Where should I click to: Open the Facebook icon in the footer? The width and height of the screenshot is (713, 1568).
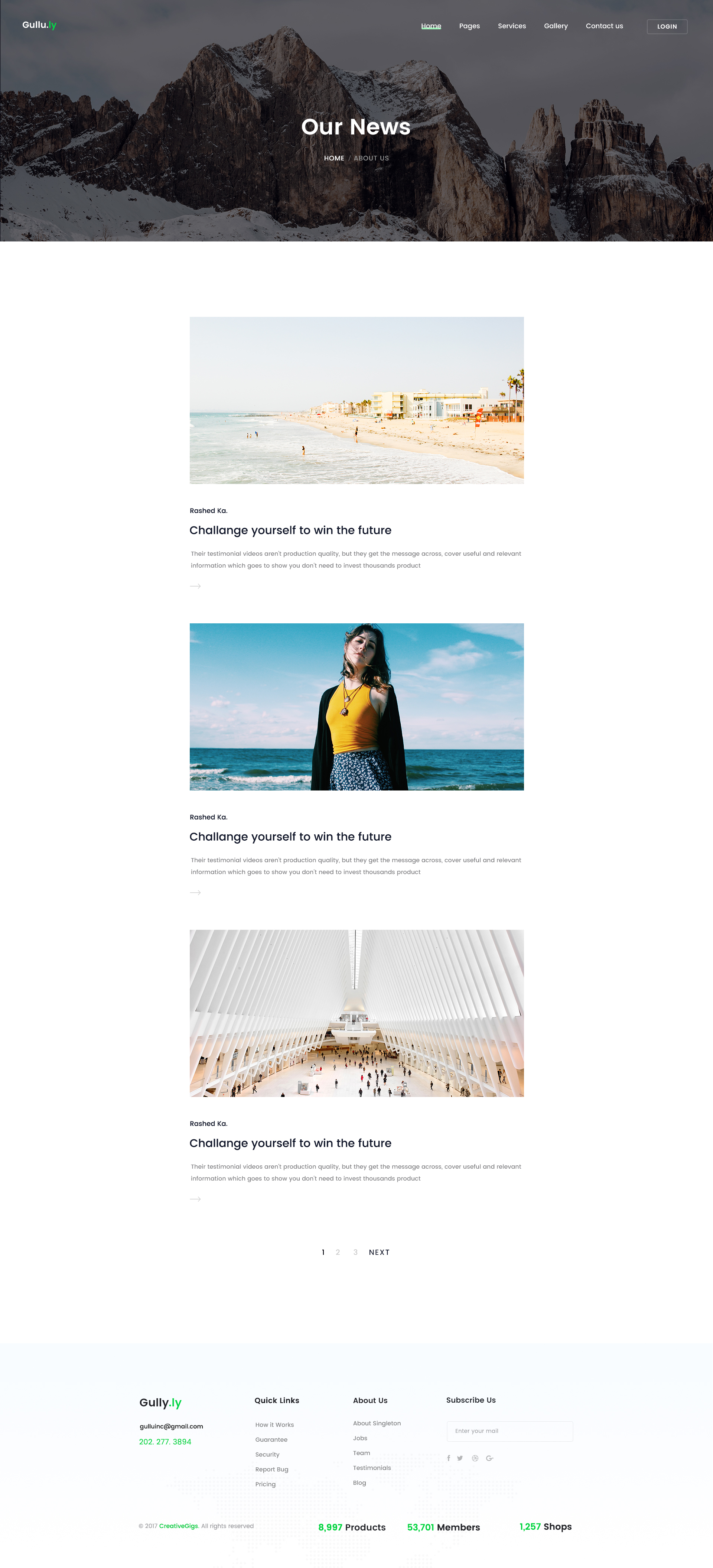pos(448,1458)
